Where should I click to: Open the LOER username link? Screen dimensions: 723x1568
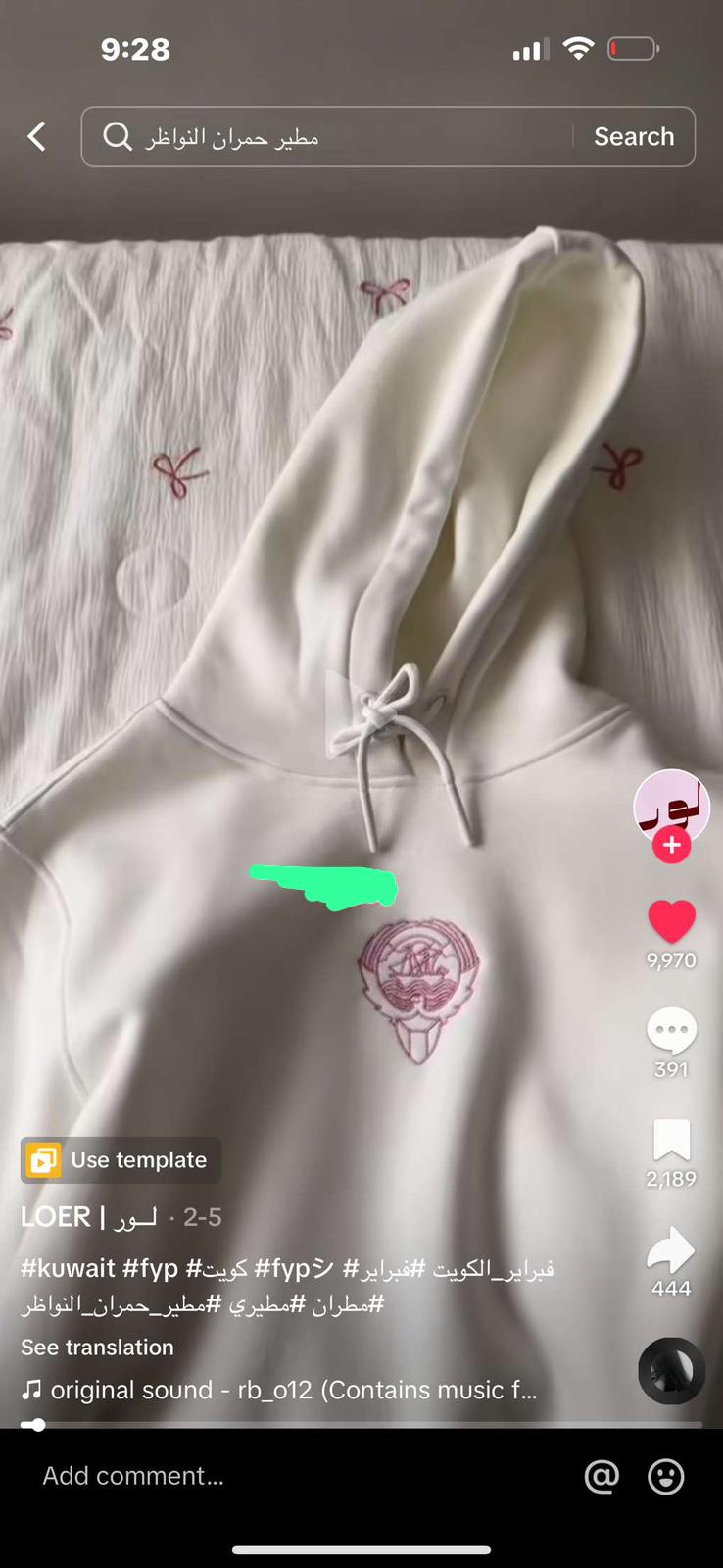click(x=89, y=1217)
